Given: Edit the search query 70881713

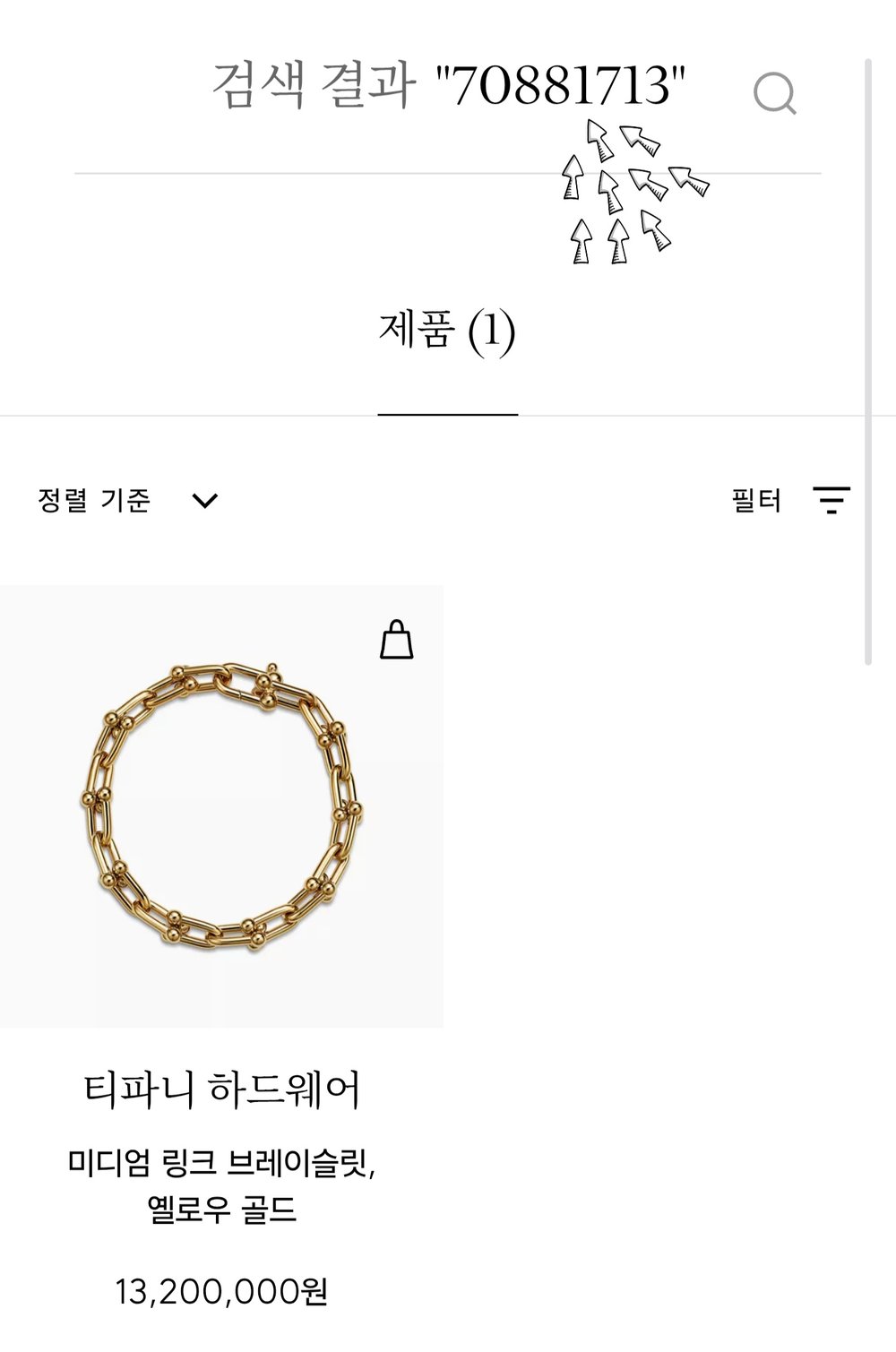Looking at the screenshot, I should click(448, 87).
